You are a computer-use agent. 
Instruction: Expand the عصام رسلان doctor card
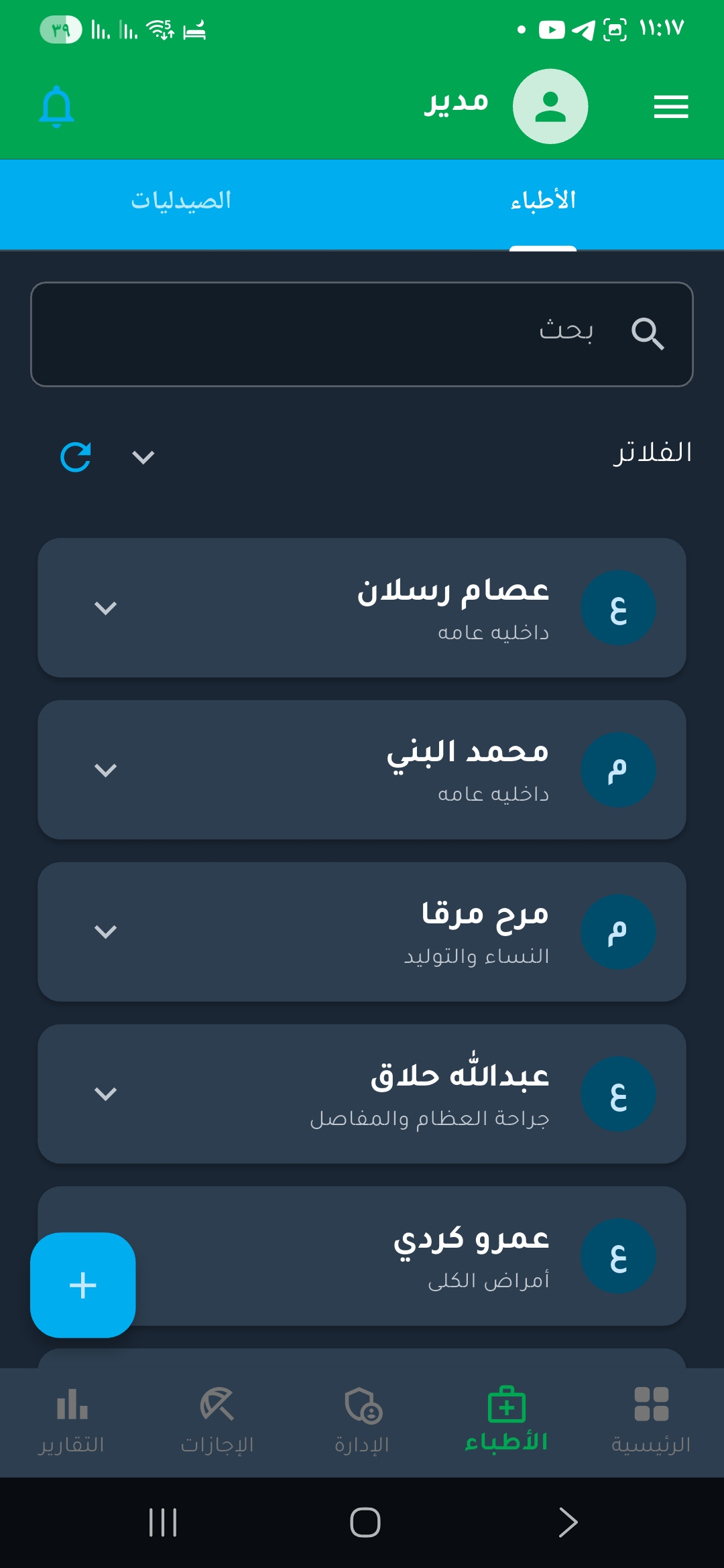pos(105,608)
